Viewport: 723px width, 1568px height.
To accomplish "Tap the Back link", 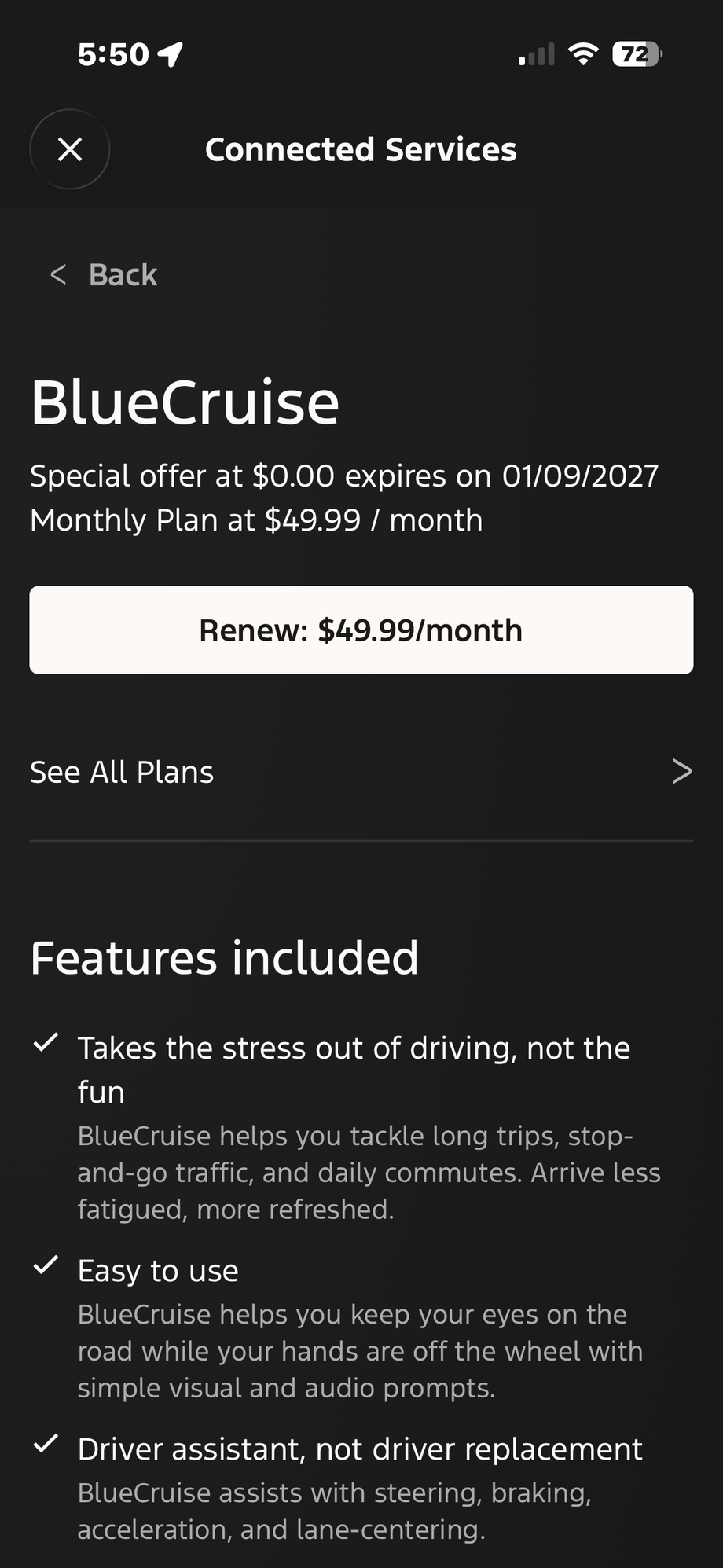I will 123,275.
